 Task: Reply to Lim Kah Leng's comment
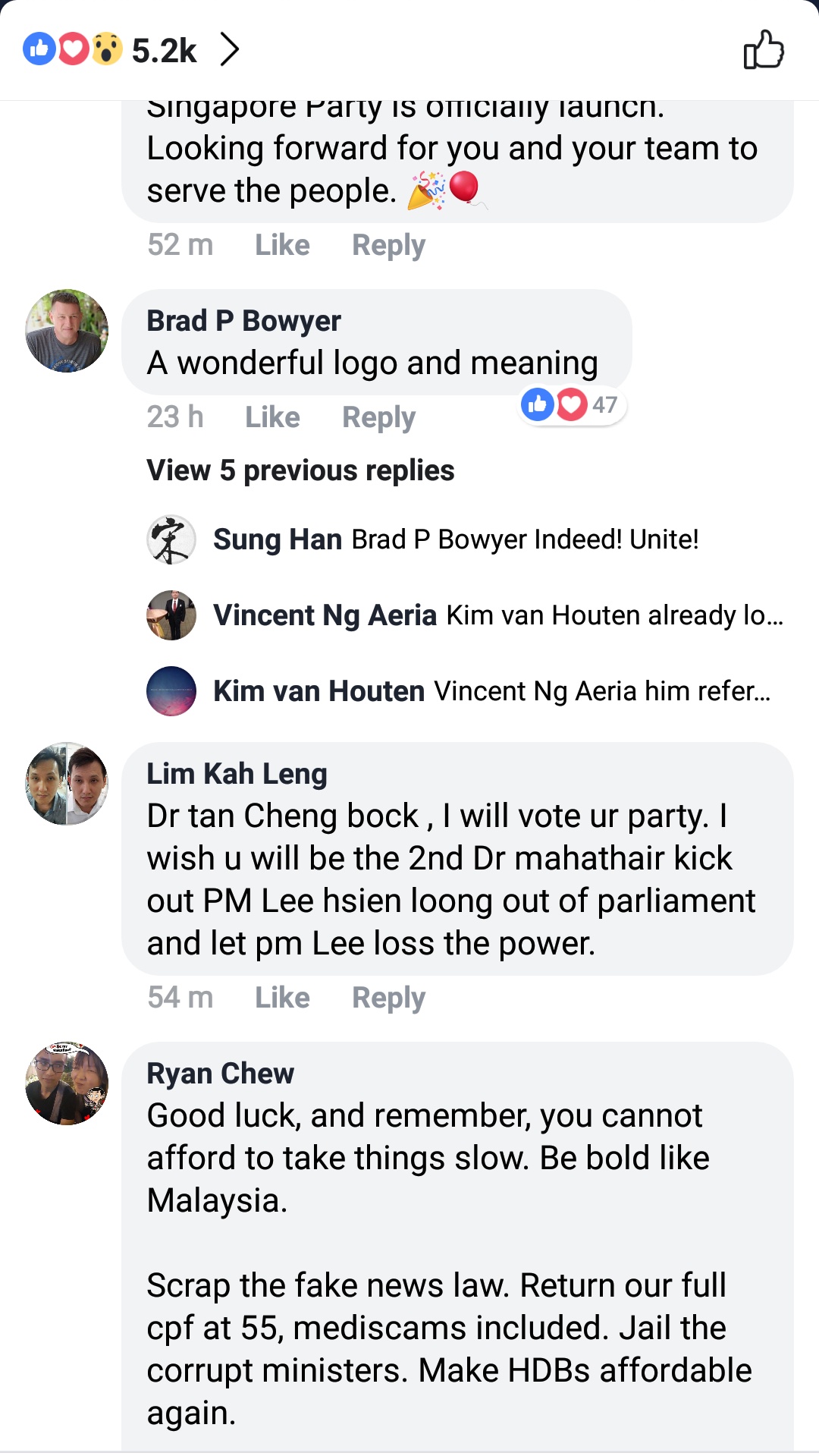click(x=388, y=998)
